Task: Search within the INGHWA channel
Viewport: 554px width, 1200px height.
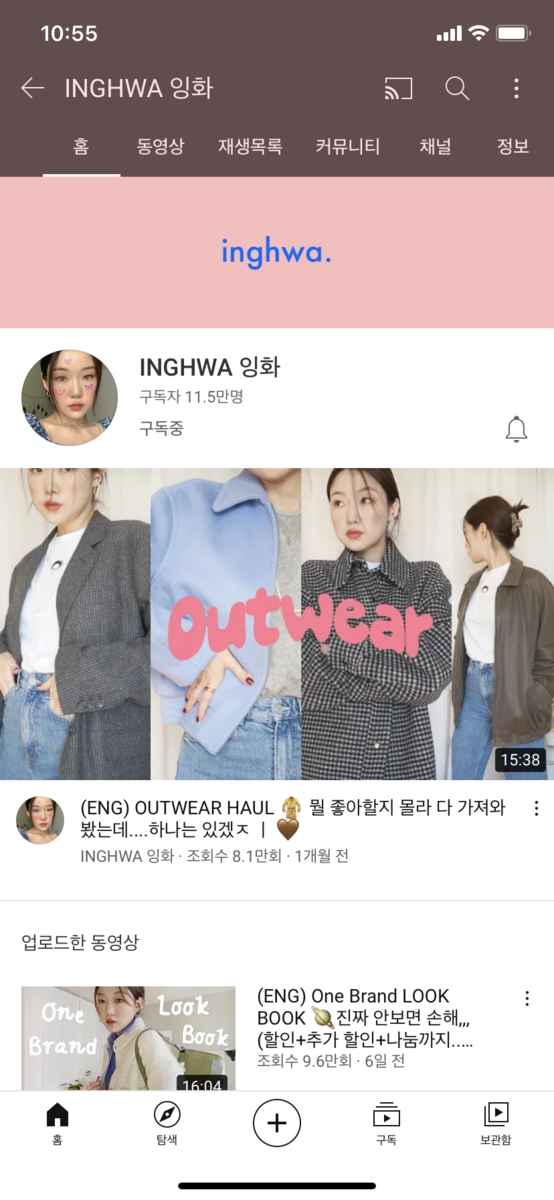Action: click(x=457, y=88)
